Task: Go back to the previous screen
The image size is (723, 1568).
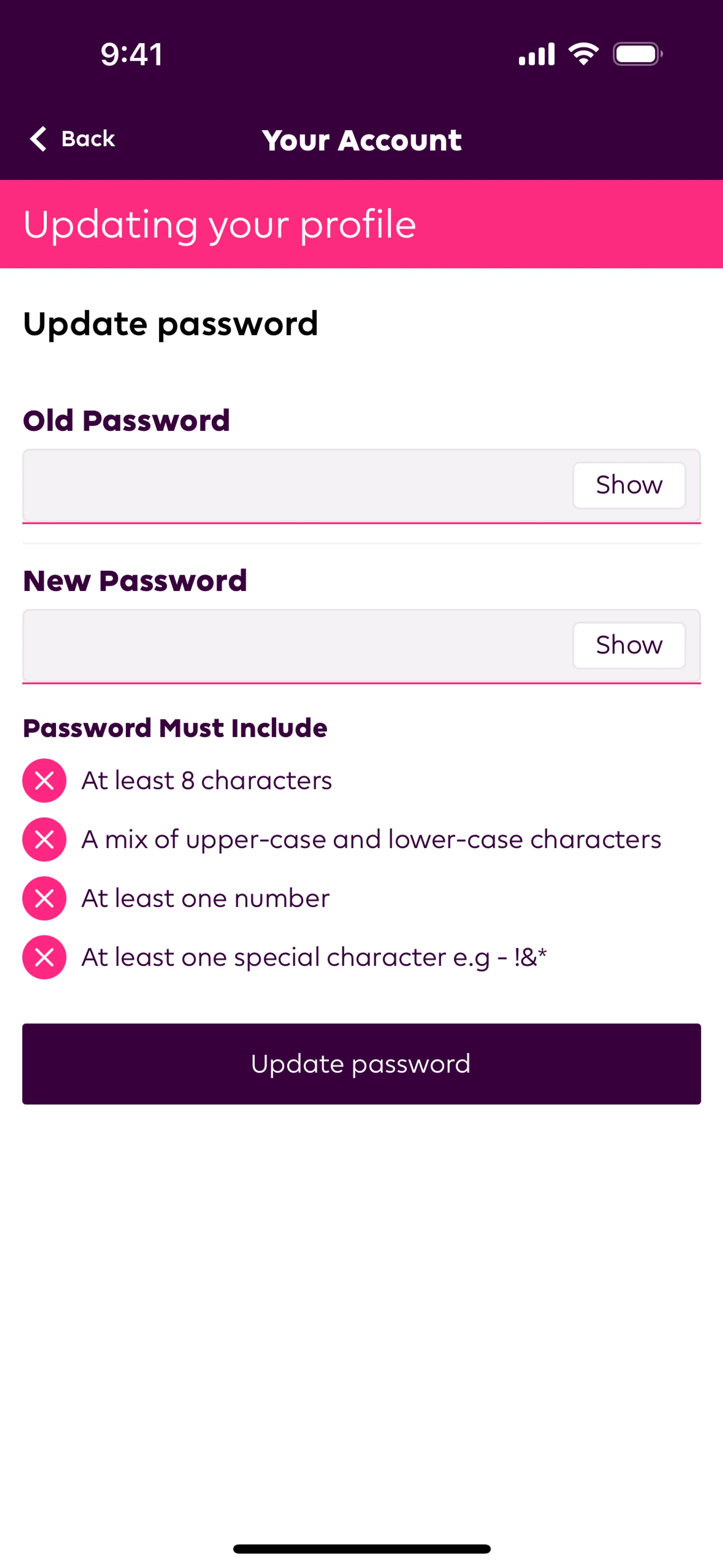Action: click(72, 139)
